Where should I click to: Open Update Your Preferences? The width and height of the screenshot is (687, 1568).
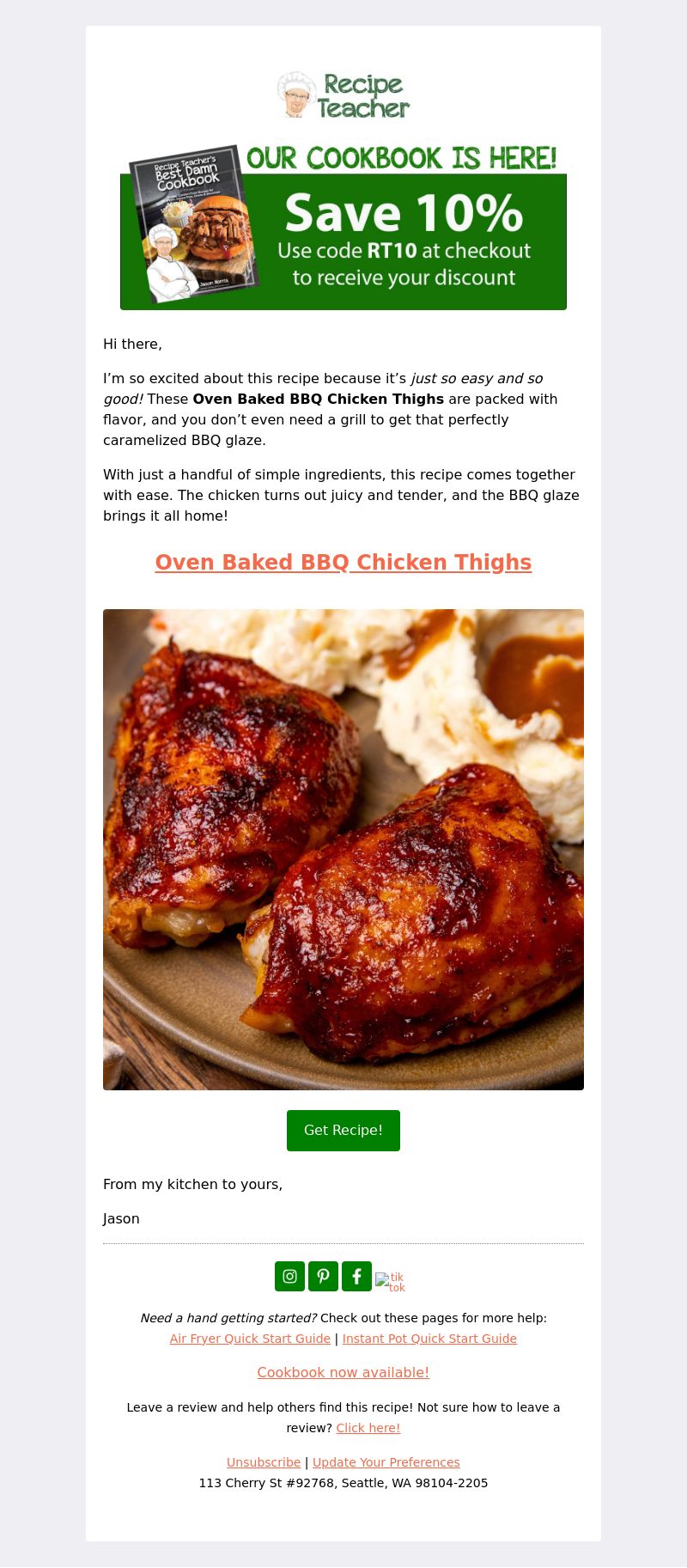(x=386, y=1462)
